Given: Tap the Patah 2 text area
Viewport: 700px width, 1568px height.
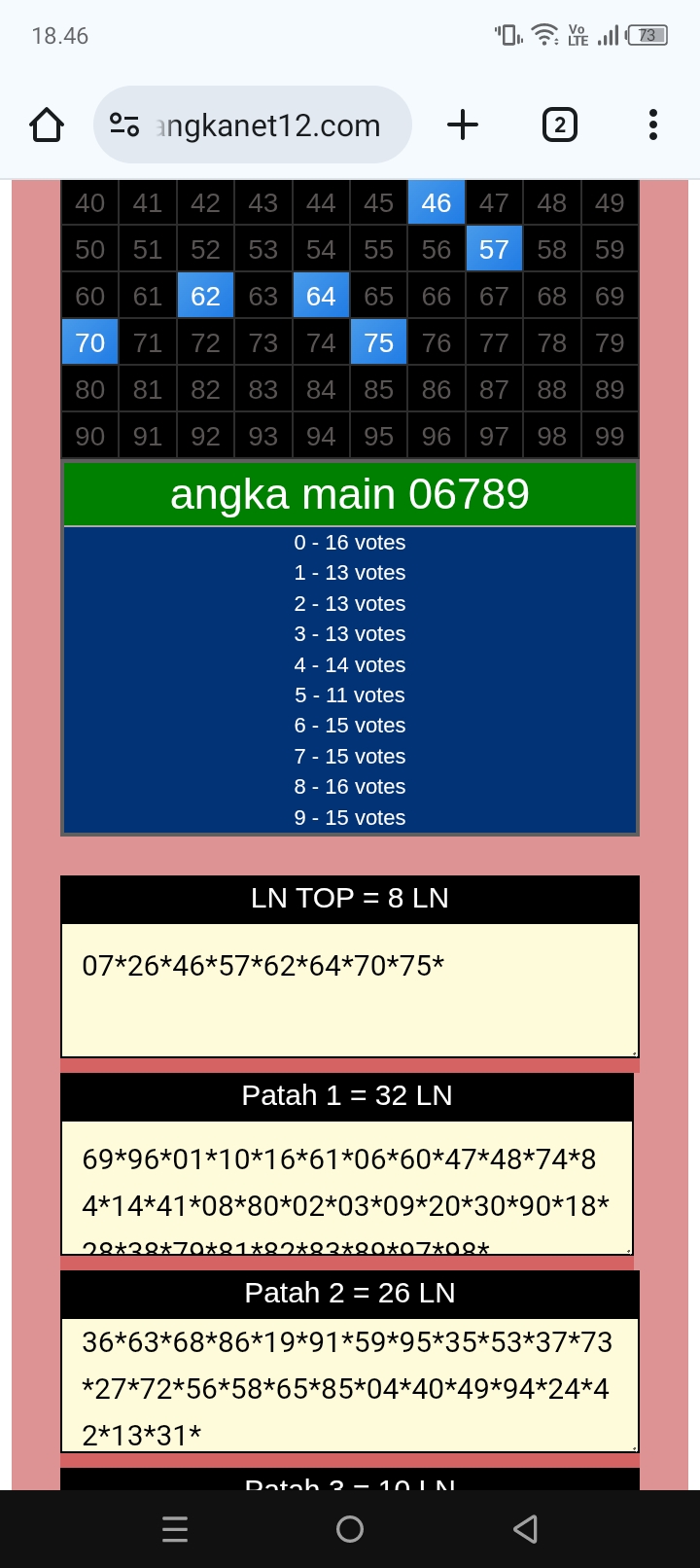Looking at the screenshot, I should point(350,1385).
